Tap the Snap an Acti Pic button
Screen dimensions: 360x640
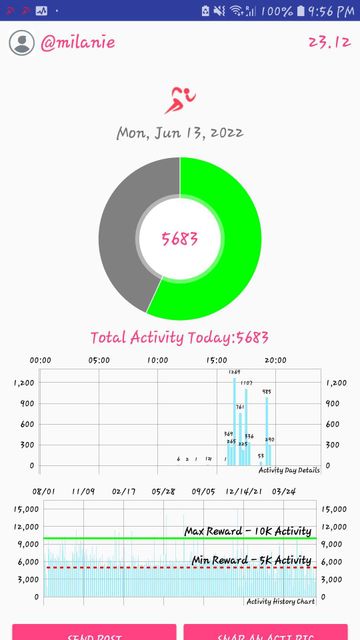[266, 632]
